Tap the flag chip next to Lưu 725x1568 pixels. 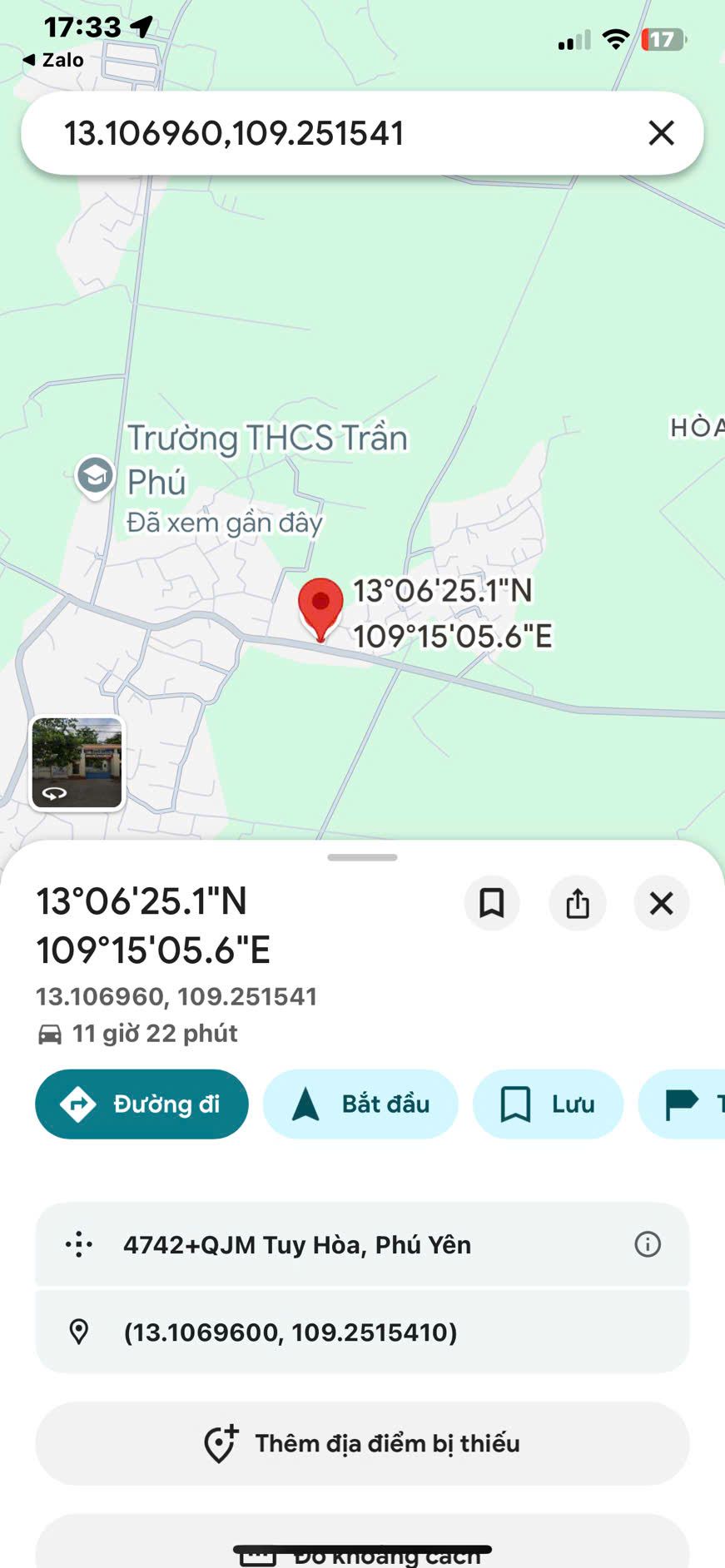pyautogui.click(x=687, y=1104)
